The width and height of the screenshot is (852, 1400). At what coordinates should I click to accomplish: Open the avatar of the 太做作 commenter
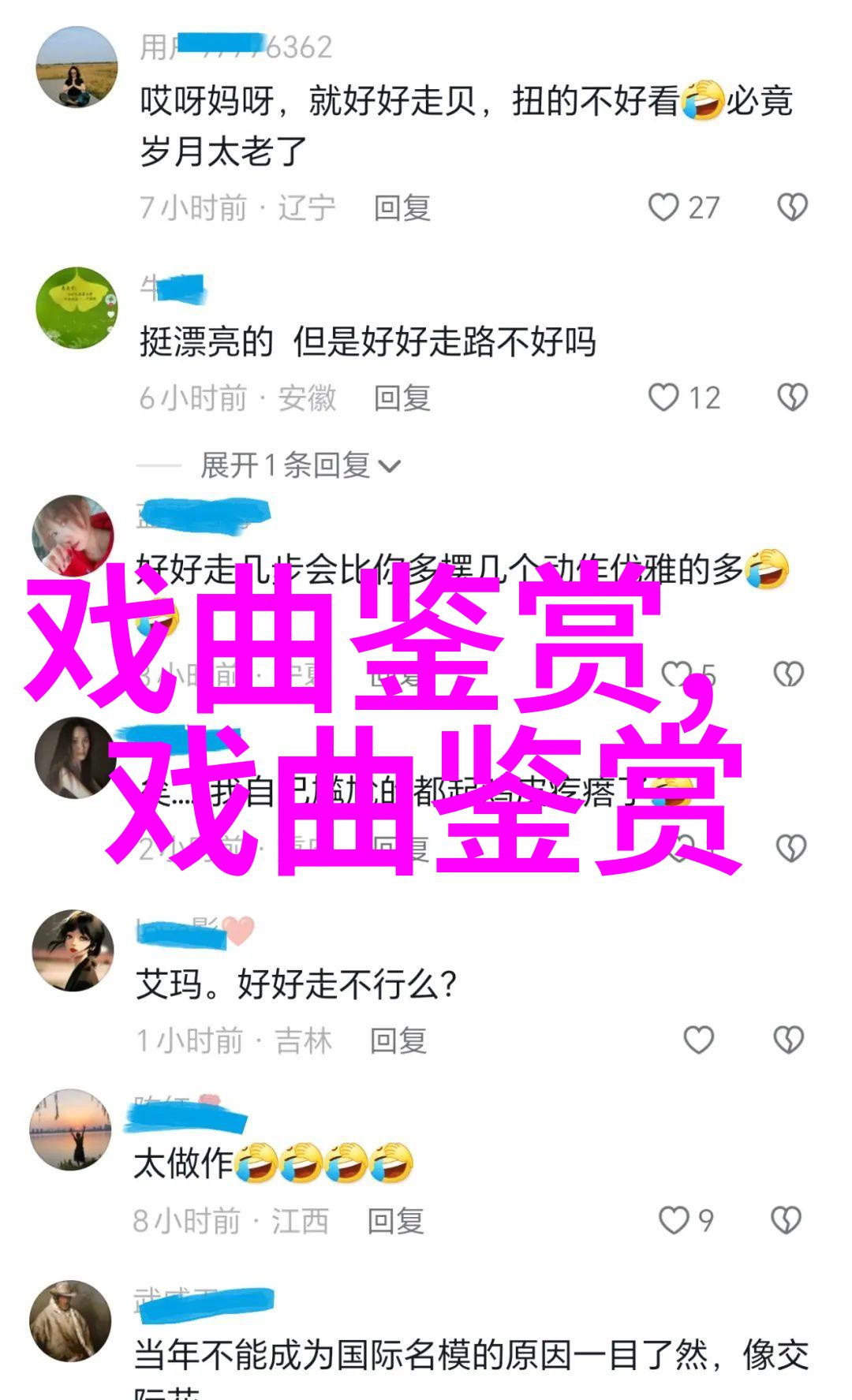tap(71, 1129)
